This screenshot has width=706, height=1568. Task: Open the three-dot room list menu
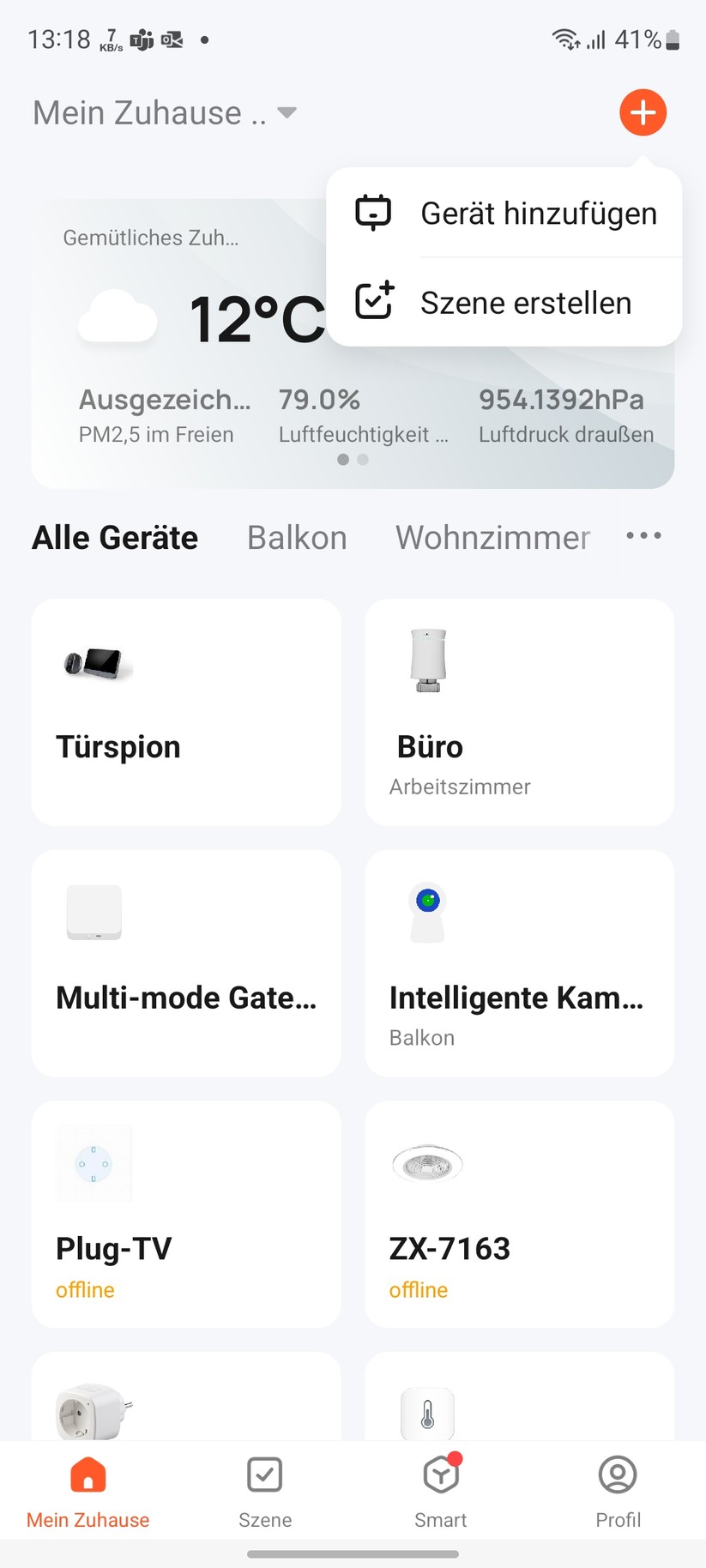point(643,535)
